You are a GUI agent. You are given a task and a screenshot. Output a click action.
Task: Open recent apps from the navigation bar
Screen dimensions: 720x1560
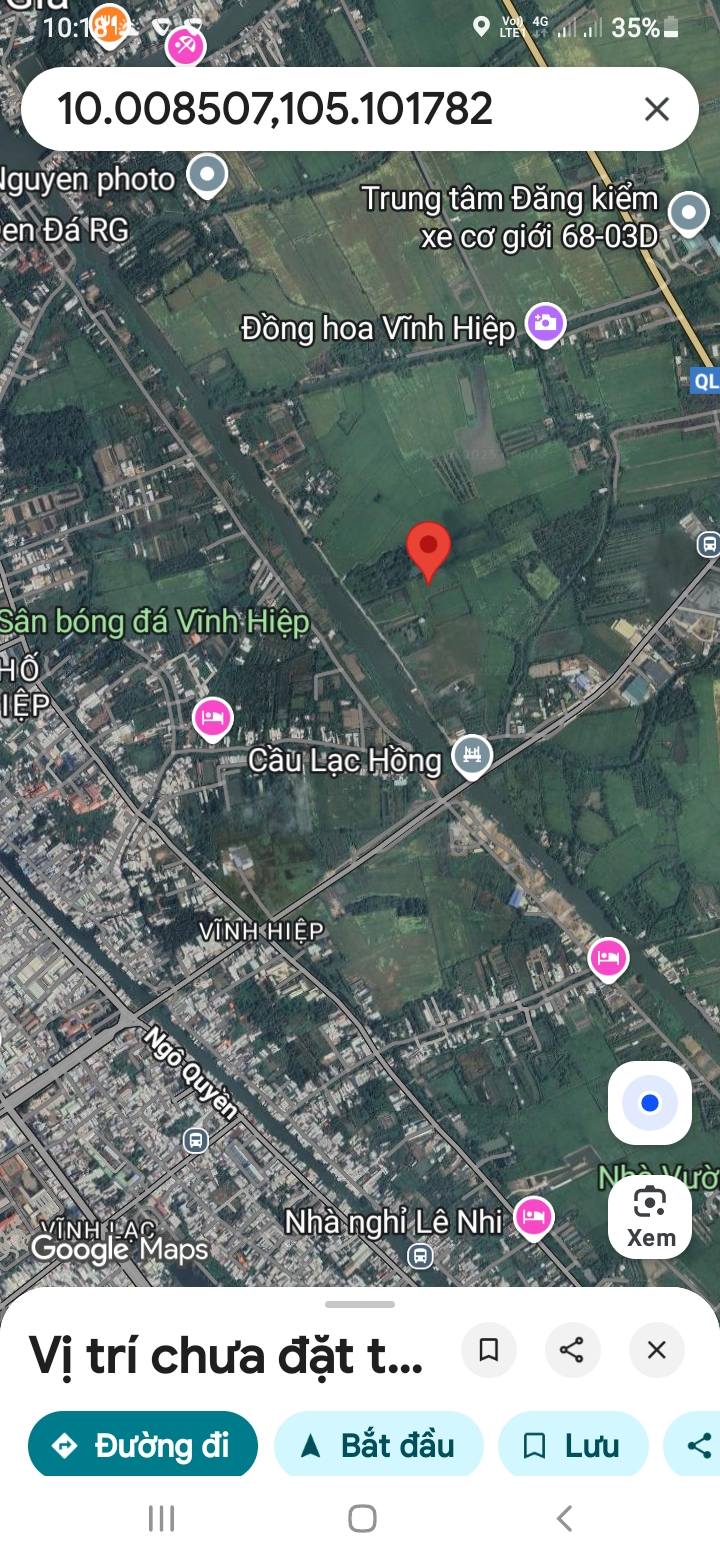[161, 1518]
